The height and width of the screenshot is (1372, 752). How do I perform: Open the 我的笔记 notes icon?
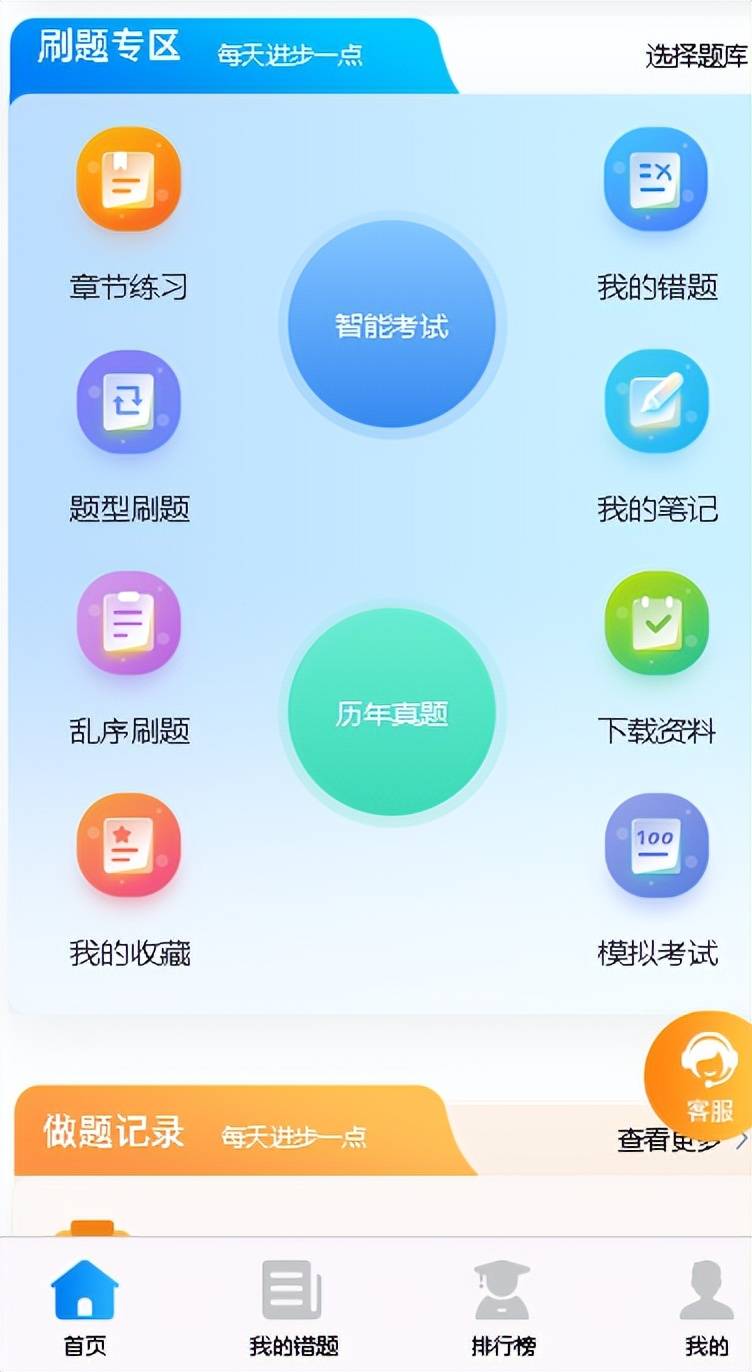point(658,400)
